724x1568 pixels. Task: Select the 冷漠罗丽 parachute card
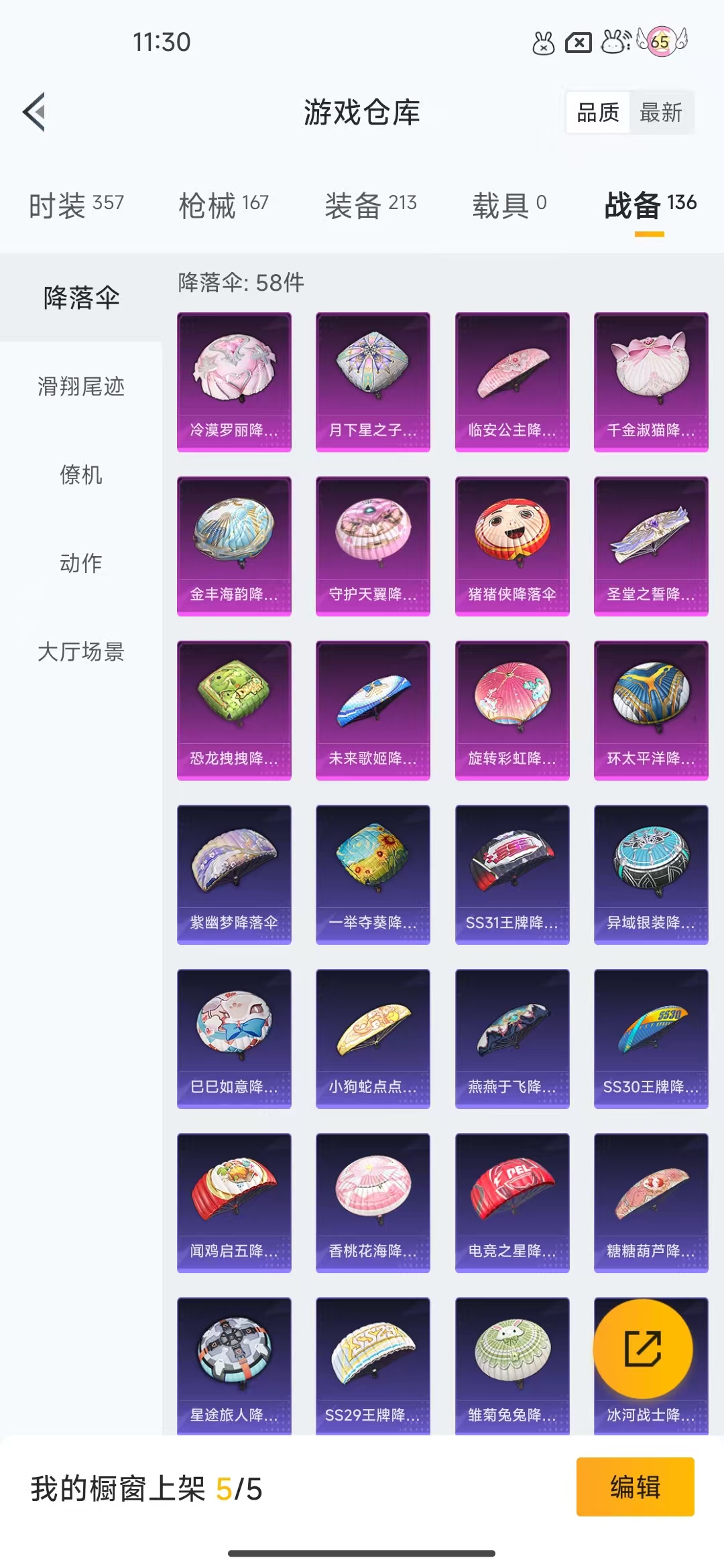[234, 382]
